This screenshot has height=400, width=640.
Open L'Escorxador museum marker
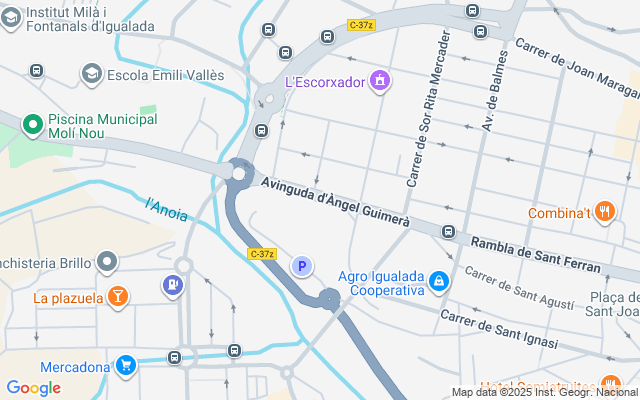click(x=379, y=80)
